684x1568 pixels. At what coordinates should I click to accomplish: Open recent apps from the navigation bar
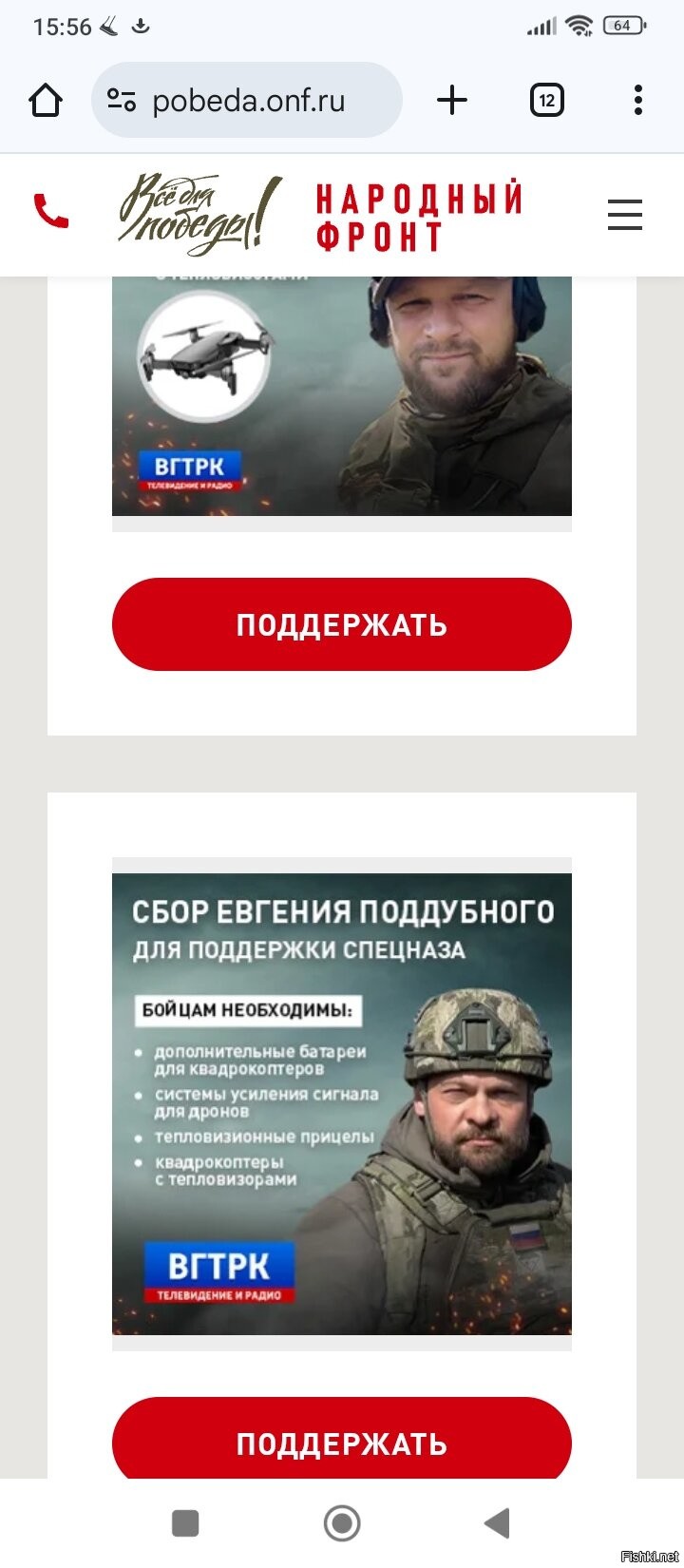point(185,1523)
